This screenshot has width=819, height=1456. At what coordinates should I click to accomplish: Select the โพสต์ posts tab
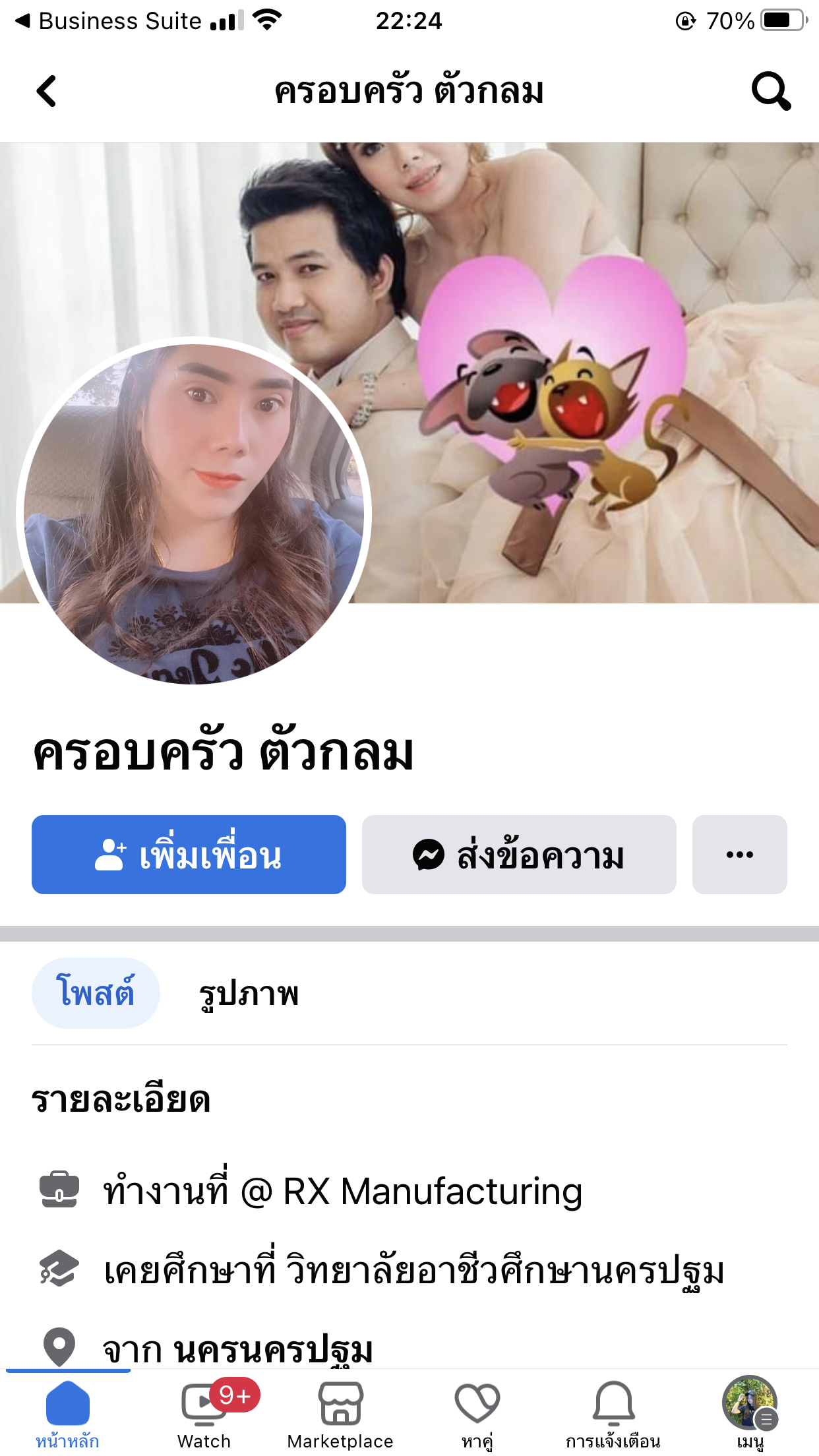[96, 993]
